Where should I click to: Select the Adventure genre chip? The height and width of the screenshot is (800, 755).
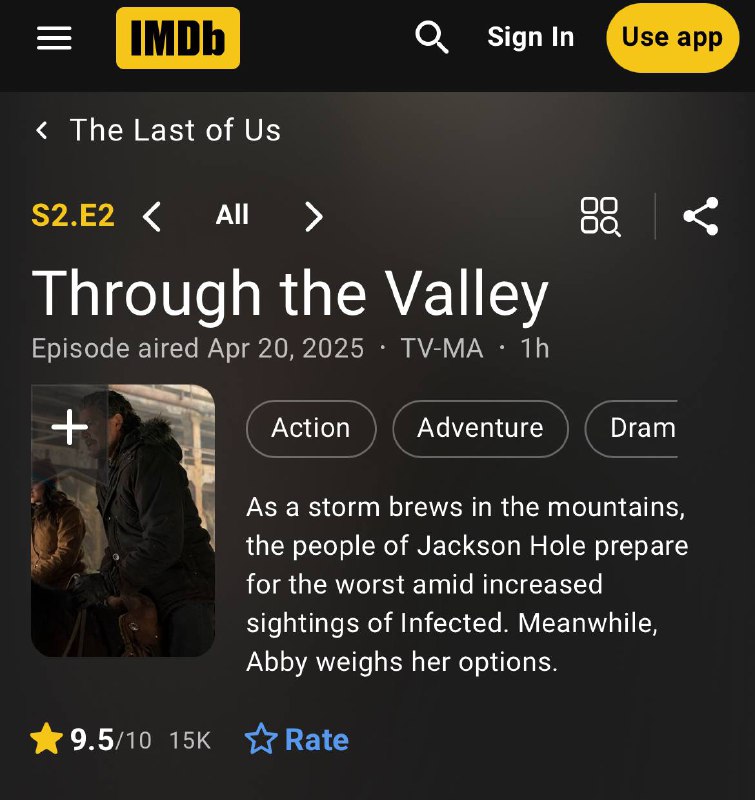480,428
